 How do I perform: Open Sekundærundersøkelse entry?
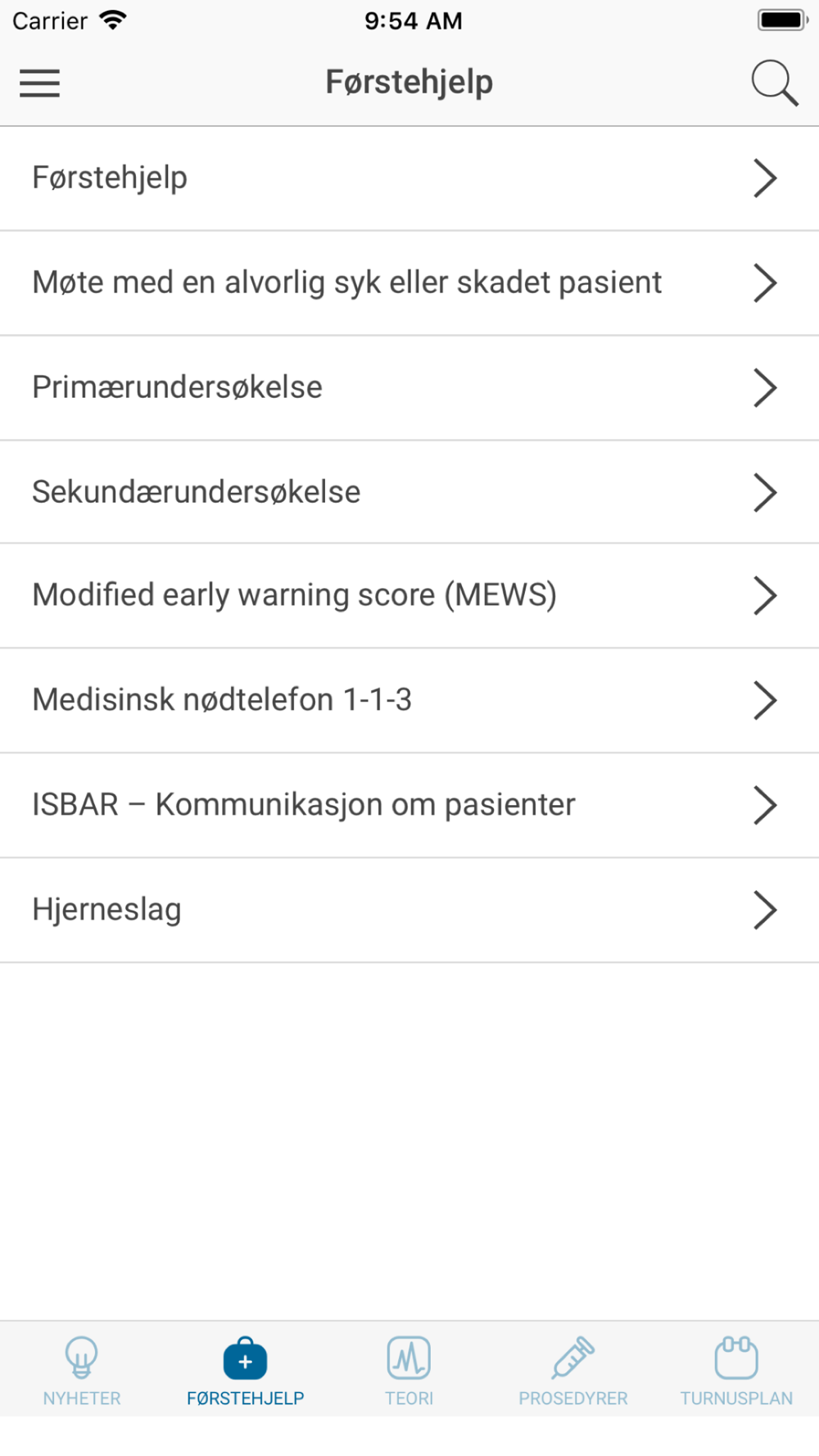point(409,492)
